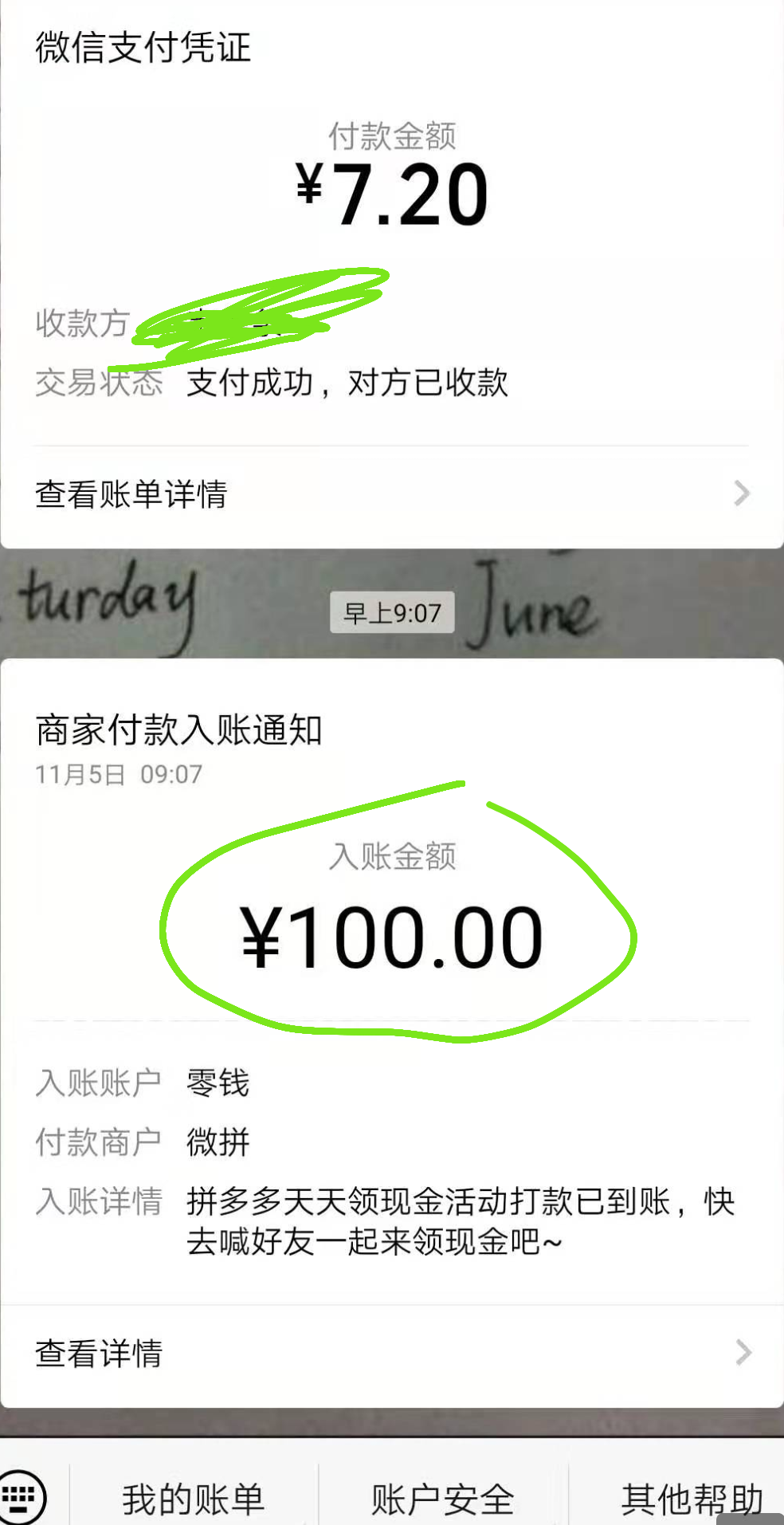Click the 早上9:07 timestamp bubble
Screen dimensions: 784x1525
coord(392,612)
